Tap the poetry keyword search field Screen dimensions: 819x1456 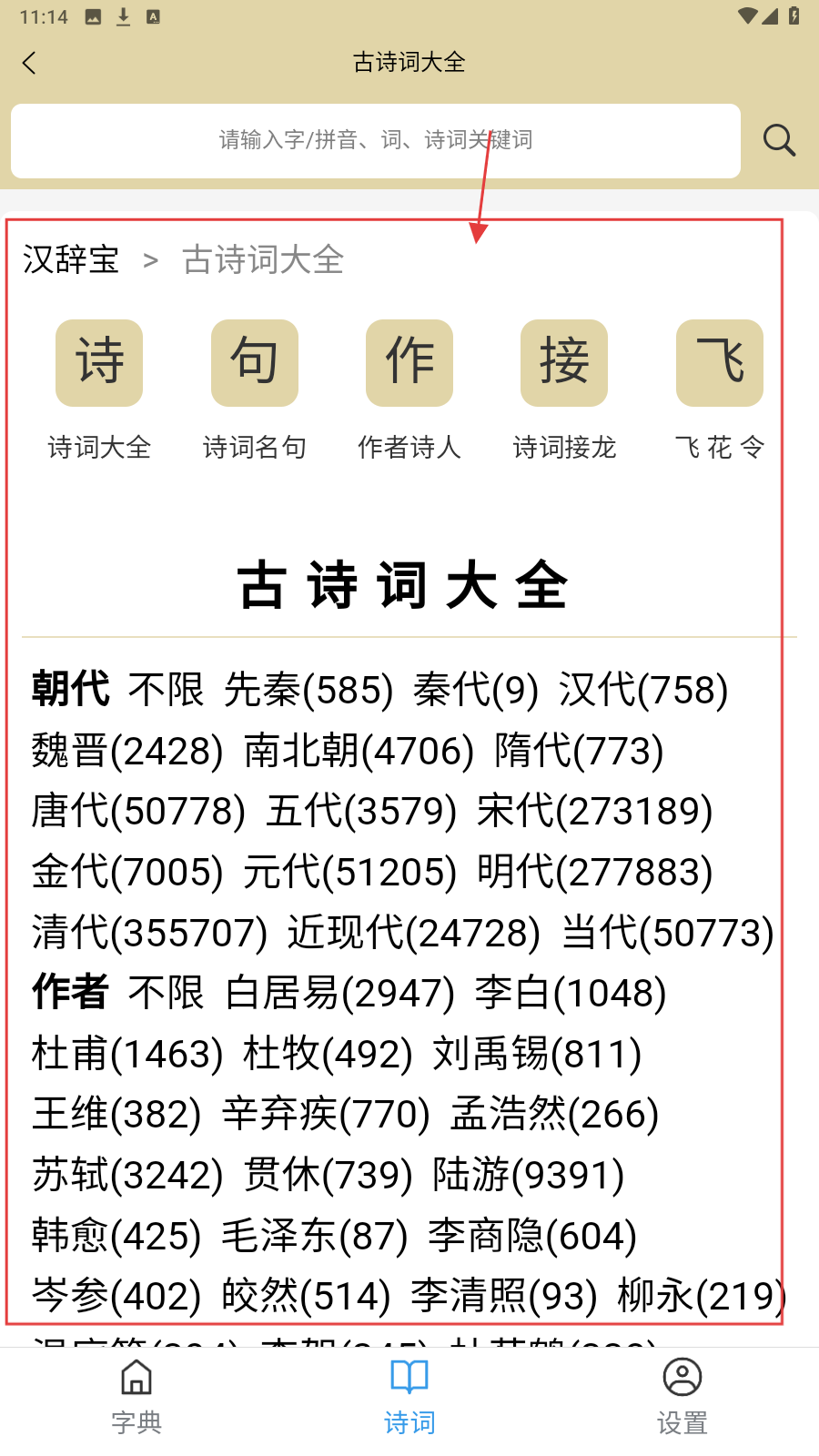375,140
